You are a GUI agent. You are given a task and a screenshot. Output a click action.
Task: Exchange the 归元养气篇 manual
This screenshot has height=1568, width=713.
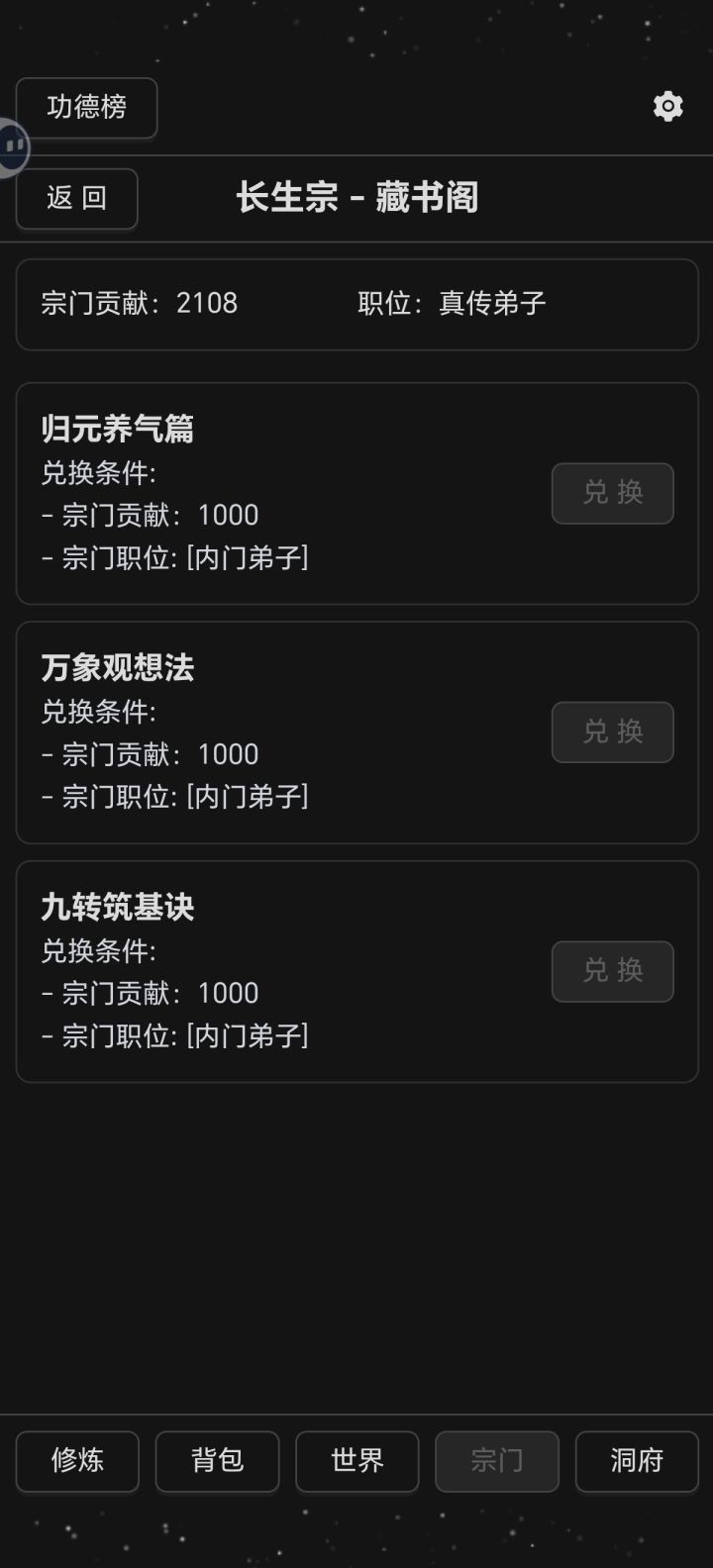coord(612,493)
